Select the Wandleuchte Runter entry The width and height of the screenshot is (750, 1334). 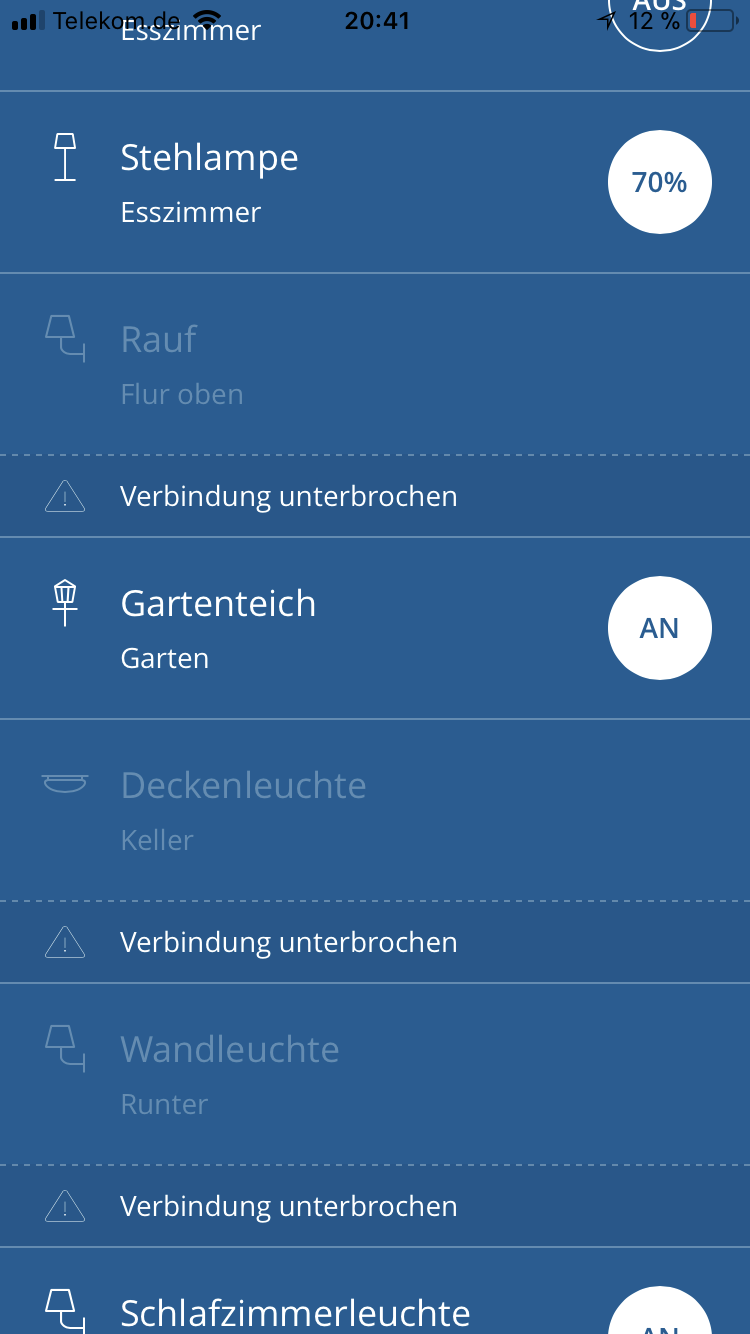[300, 1074]
